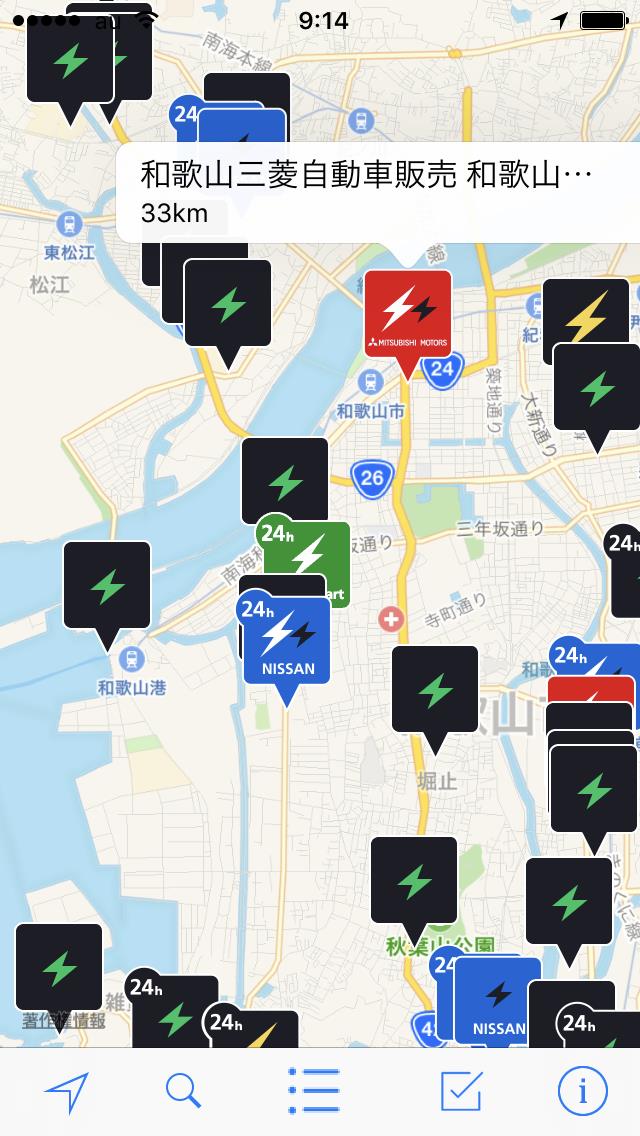Select the charger pin above 和歌山港 station
Screen dimensions: 640x1136
(107, 585)
